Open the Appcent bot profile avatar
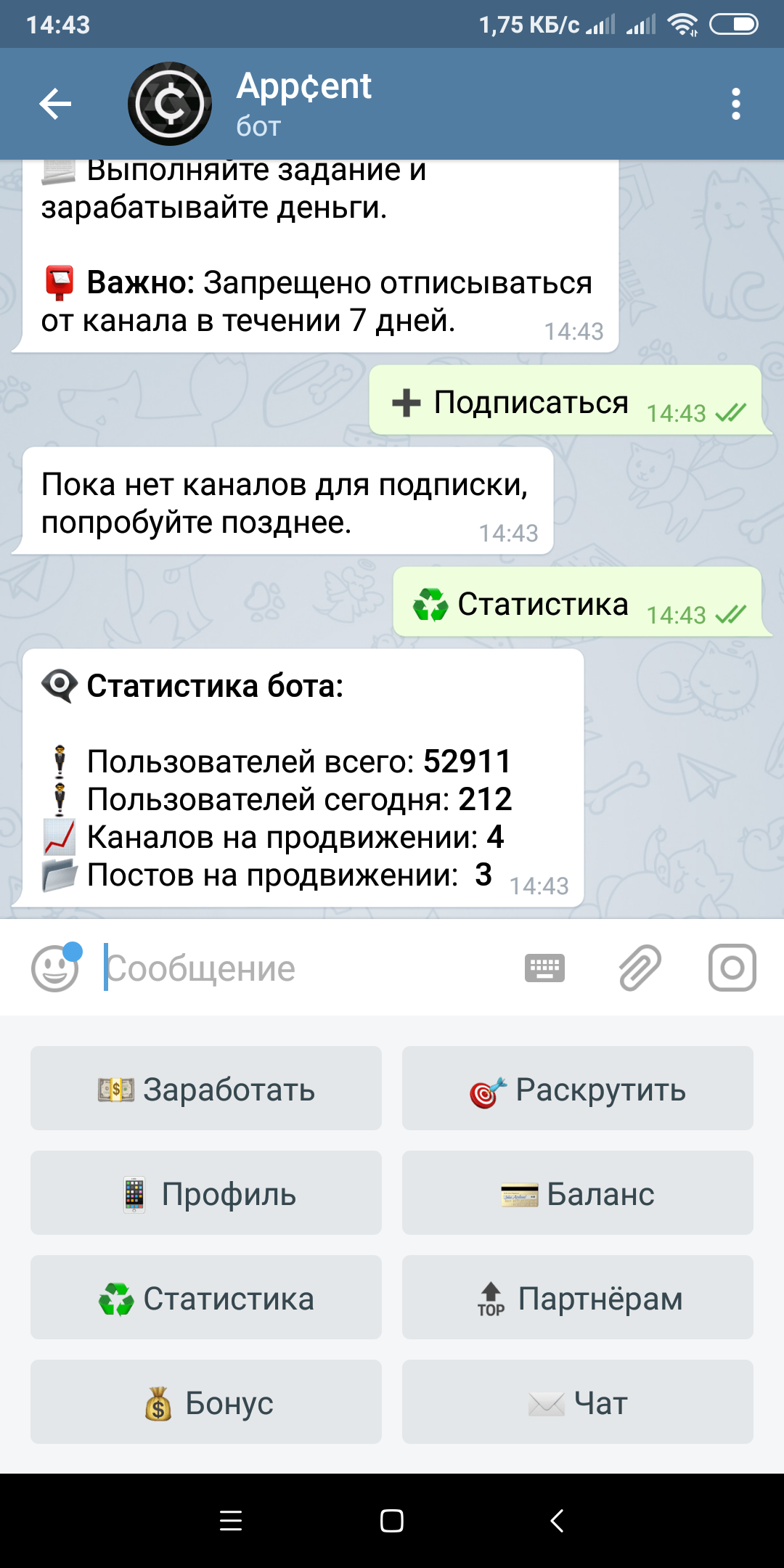The image size is (784, 1568). tap(170, 104)
